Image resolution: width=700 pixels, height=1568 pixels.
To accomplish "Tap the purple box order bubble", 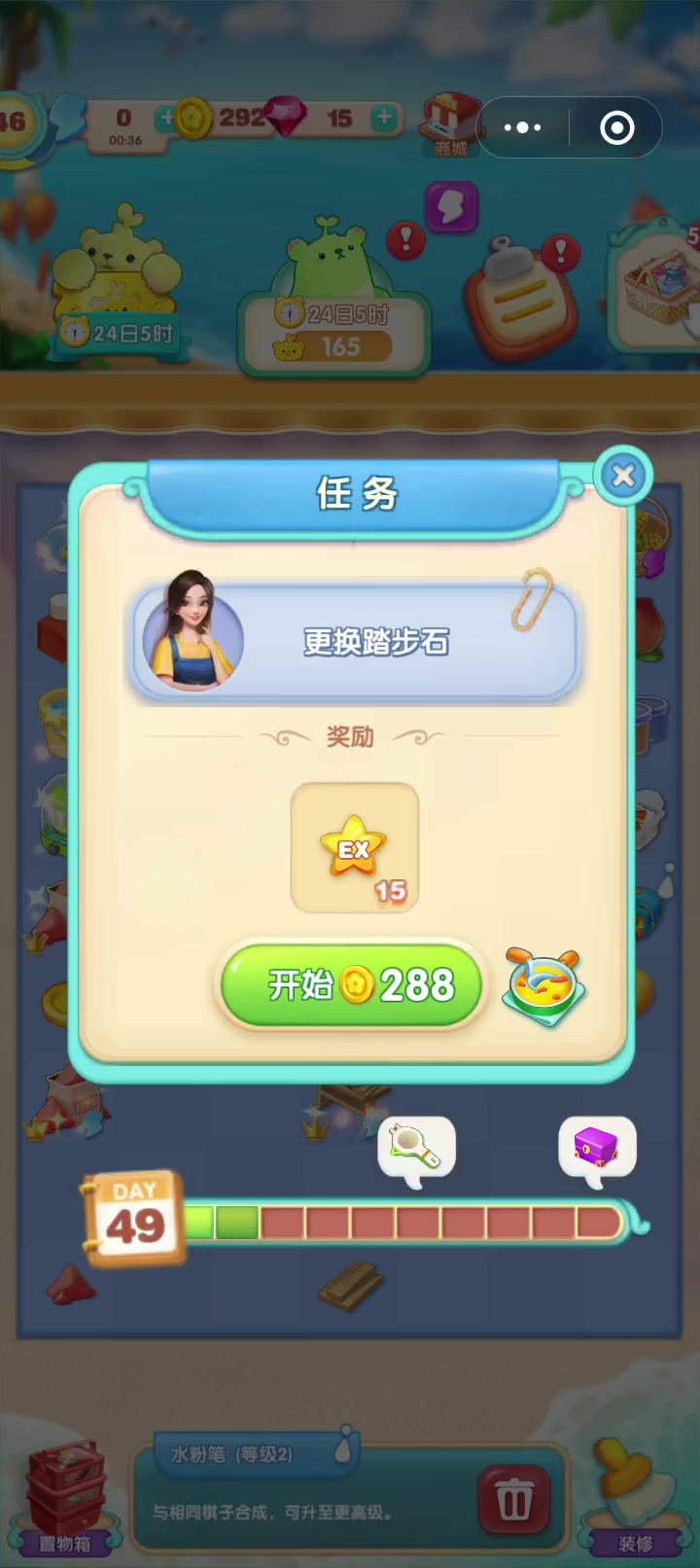I will (x=597, y=1151).
